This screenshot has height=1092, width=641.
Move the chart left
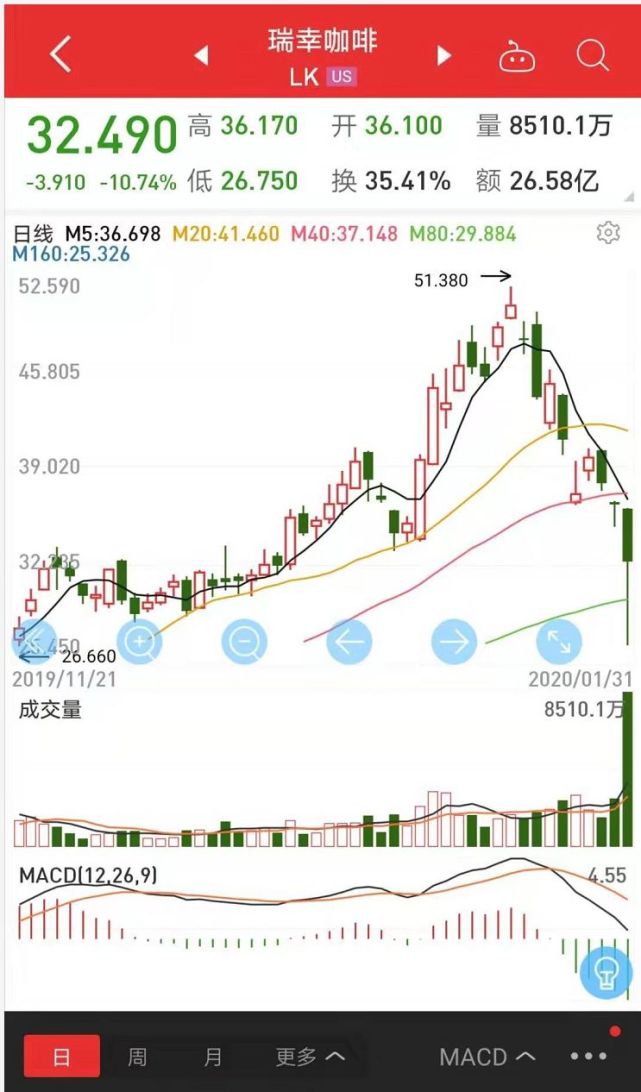pyautogui.click(x=349, y=640)
